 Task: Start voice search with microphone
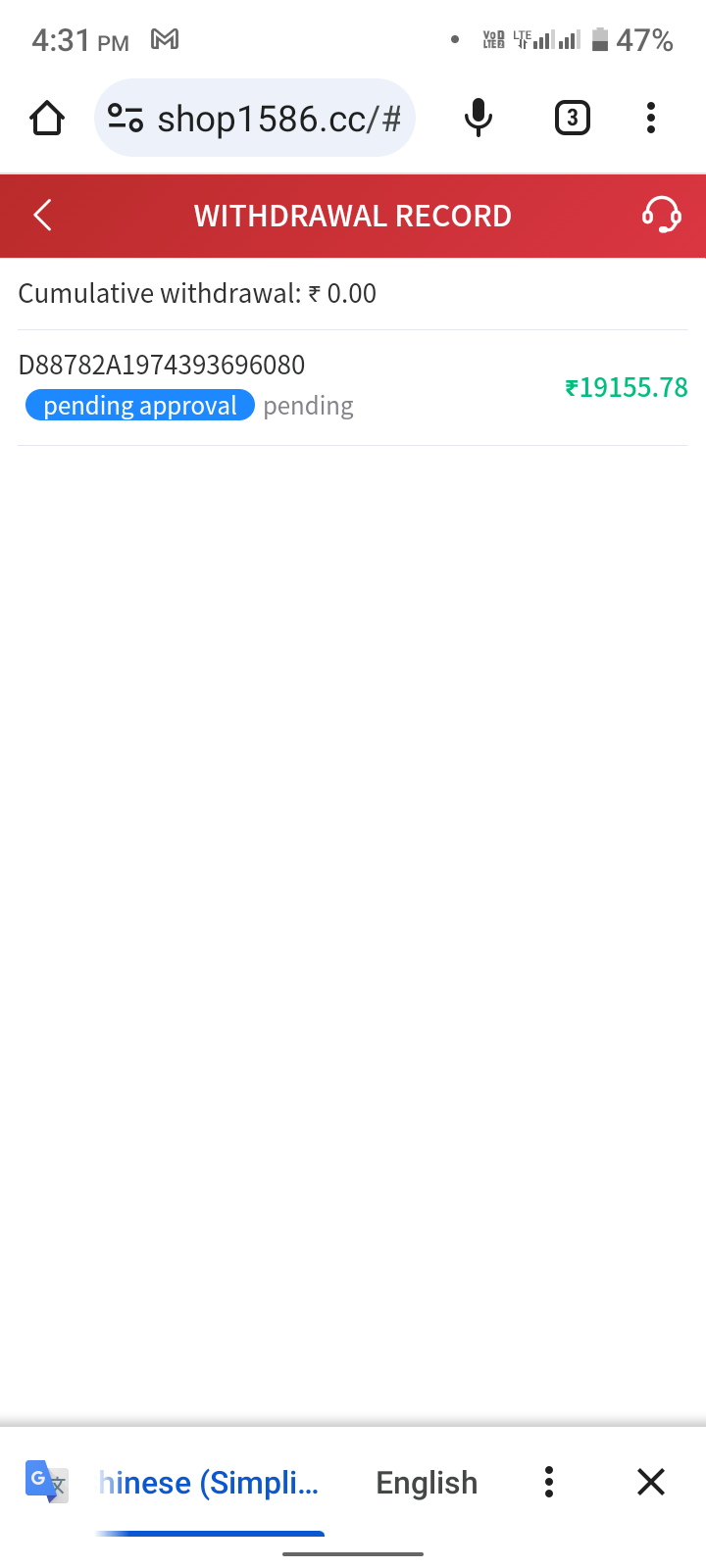tap(478, 119)
